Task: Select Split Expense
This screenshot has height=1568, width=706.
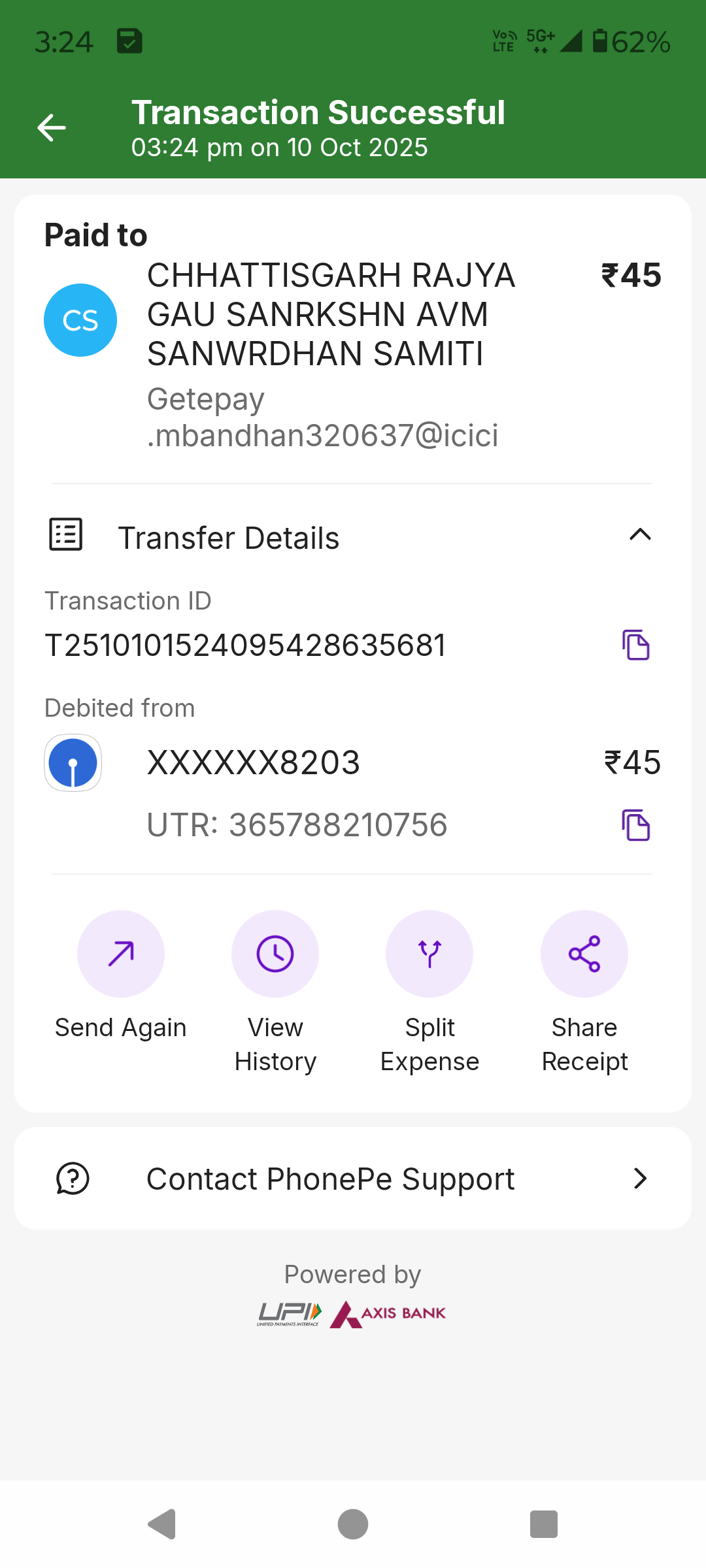Action: tap(429, 954)
